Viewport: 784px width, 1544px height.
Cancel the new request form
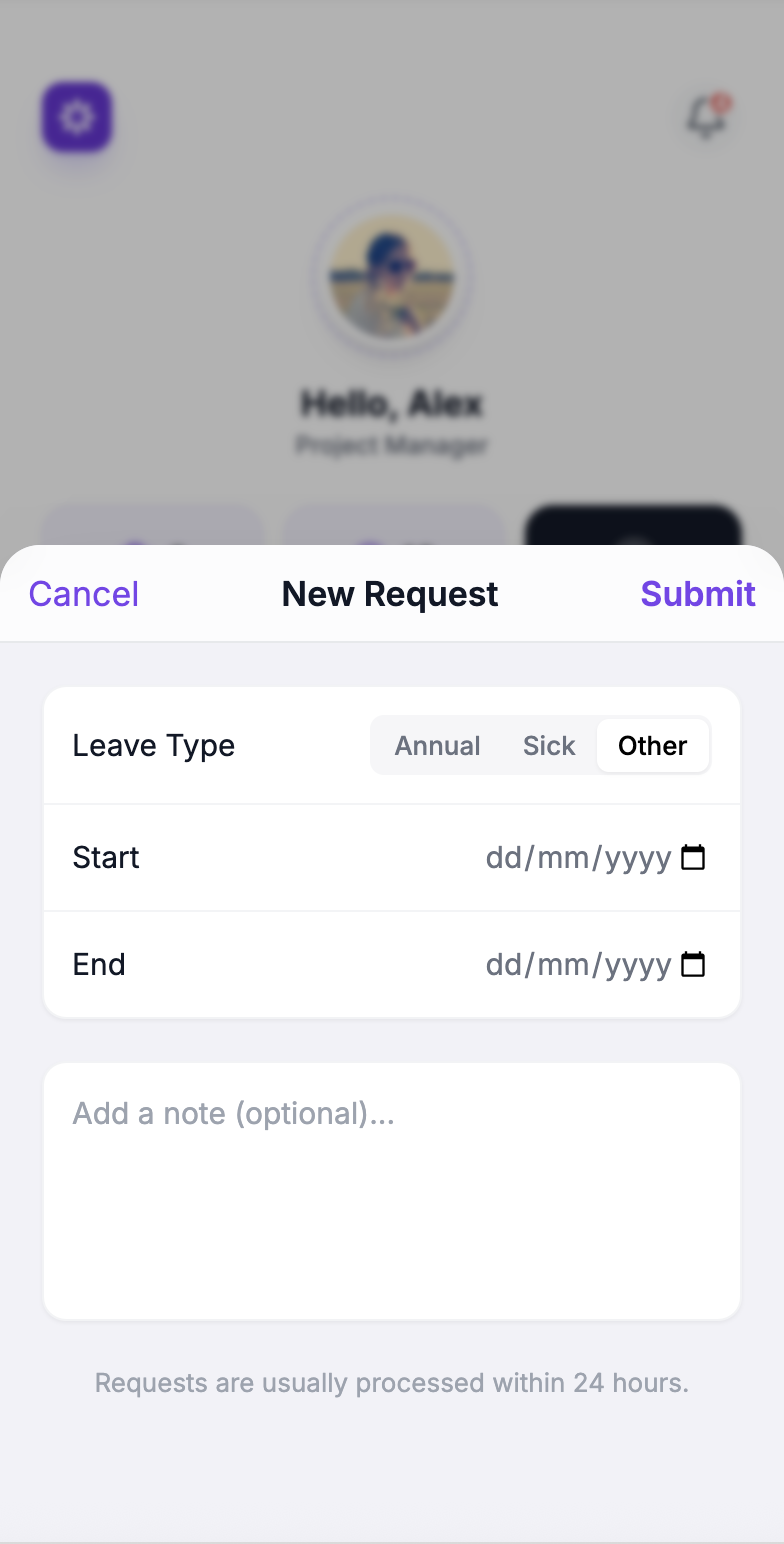(83, 593)
